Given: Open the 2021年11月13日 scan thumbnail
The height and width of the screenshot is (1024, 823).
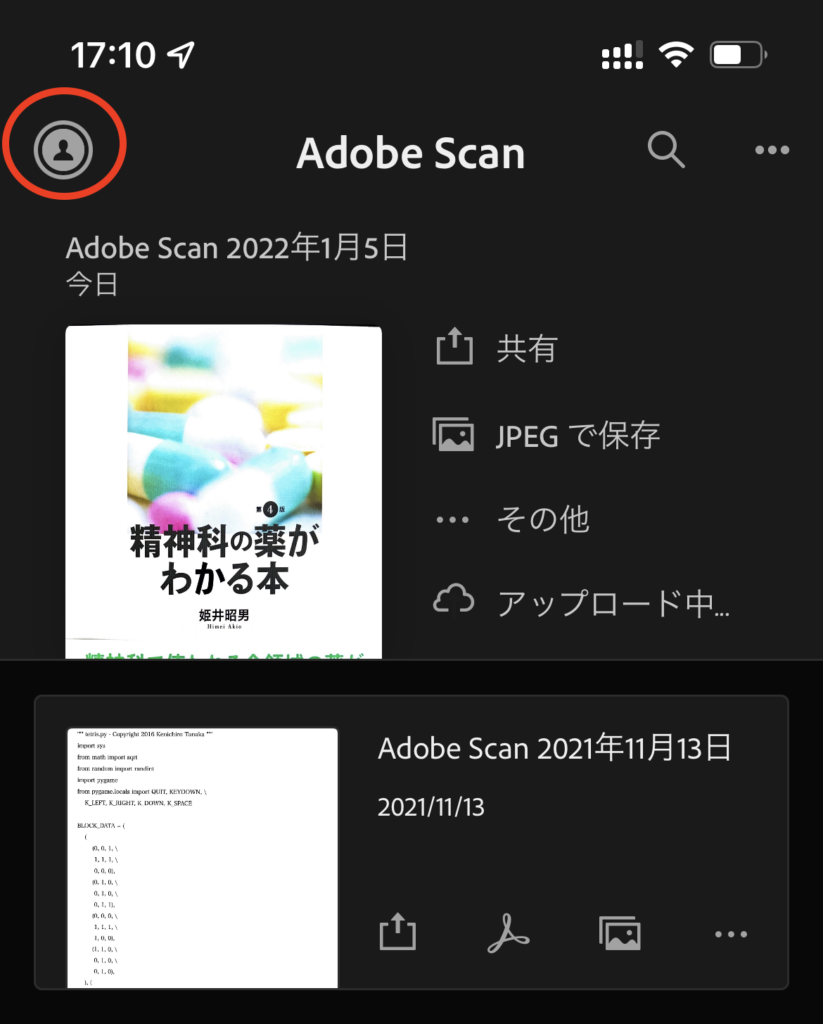Looking at the screenshot, I should point(202,857).
